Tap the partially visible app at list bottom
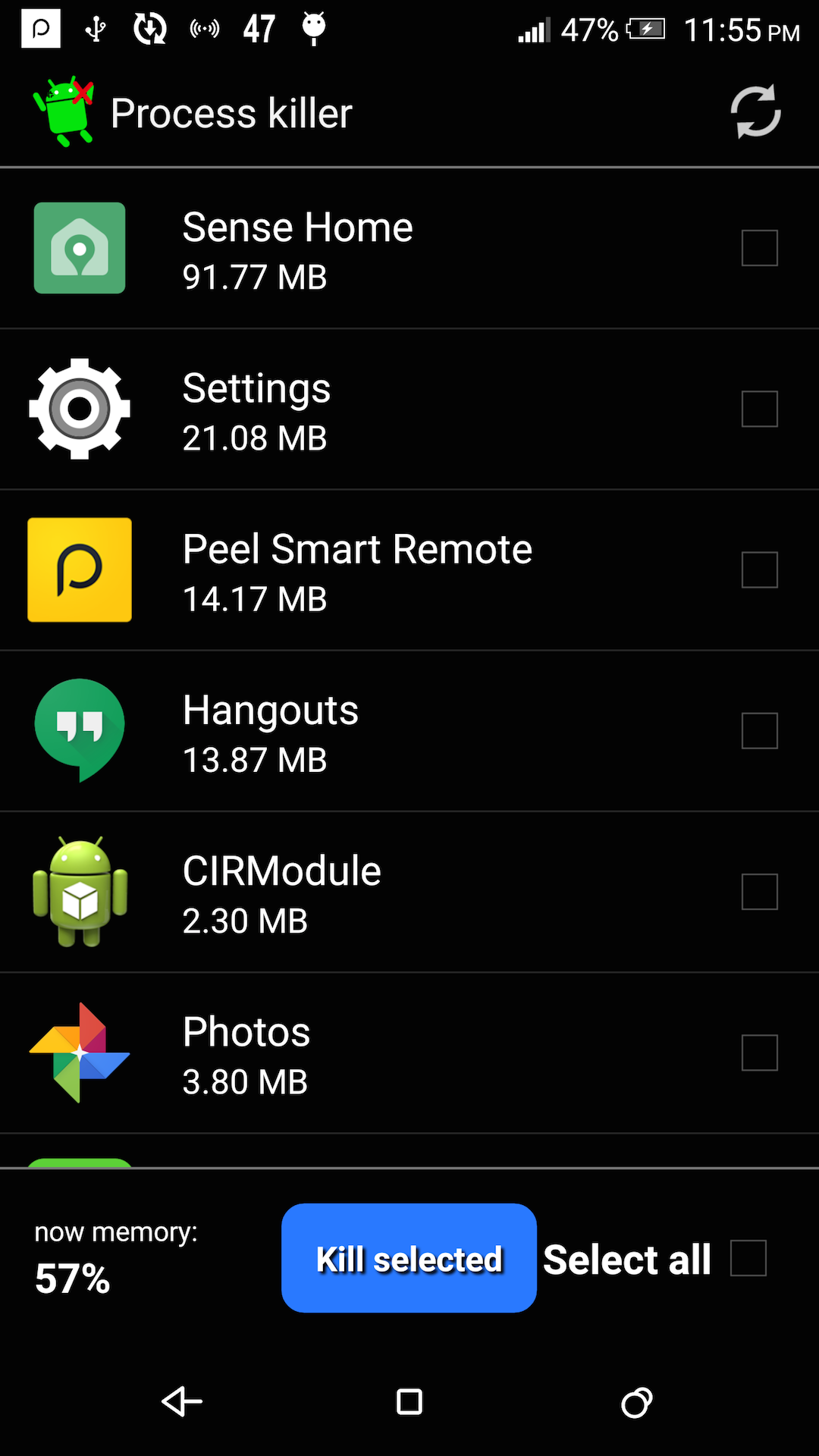 click(x=79, y=1160)
